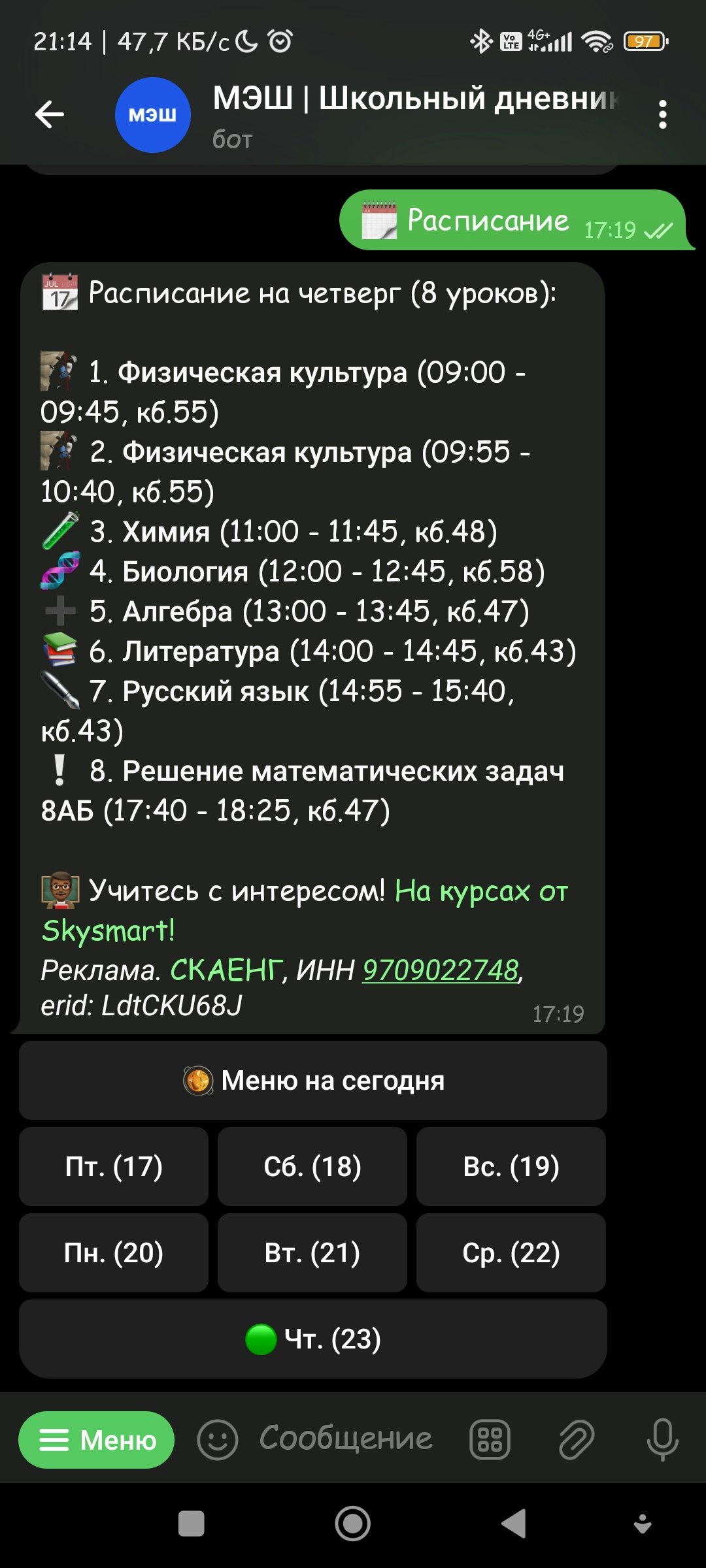Attach a file with the paperclip
This screenshot has height=1568, width=706.
[x=577, y=1440]
